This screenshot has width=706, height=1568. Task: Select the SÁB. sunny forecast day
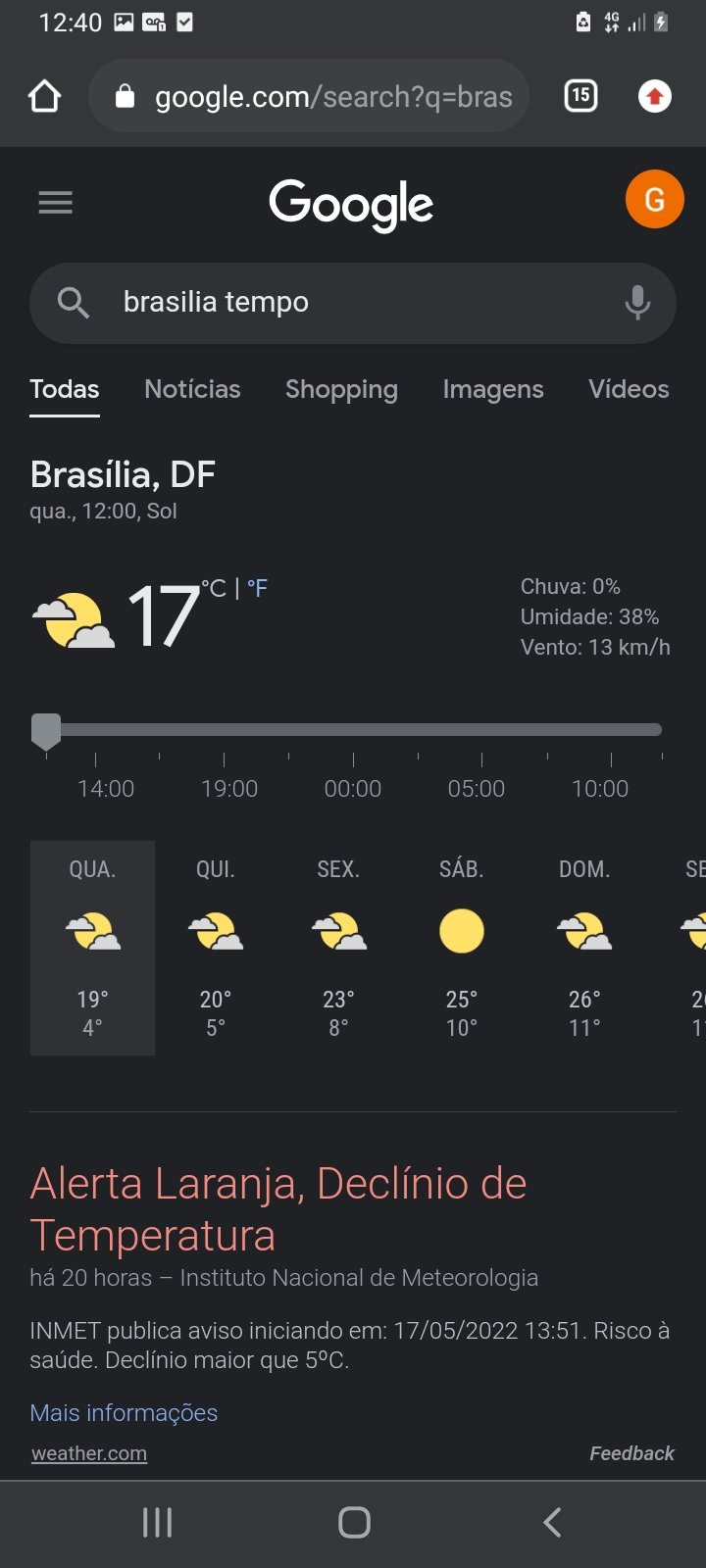point(462,948)
